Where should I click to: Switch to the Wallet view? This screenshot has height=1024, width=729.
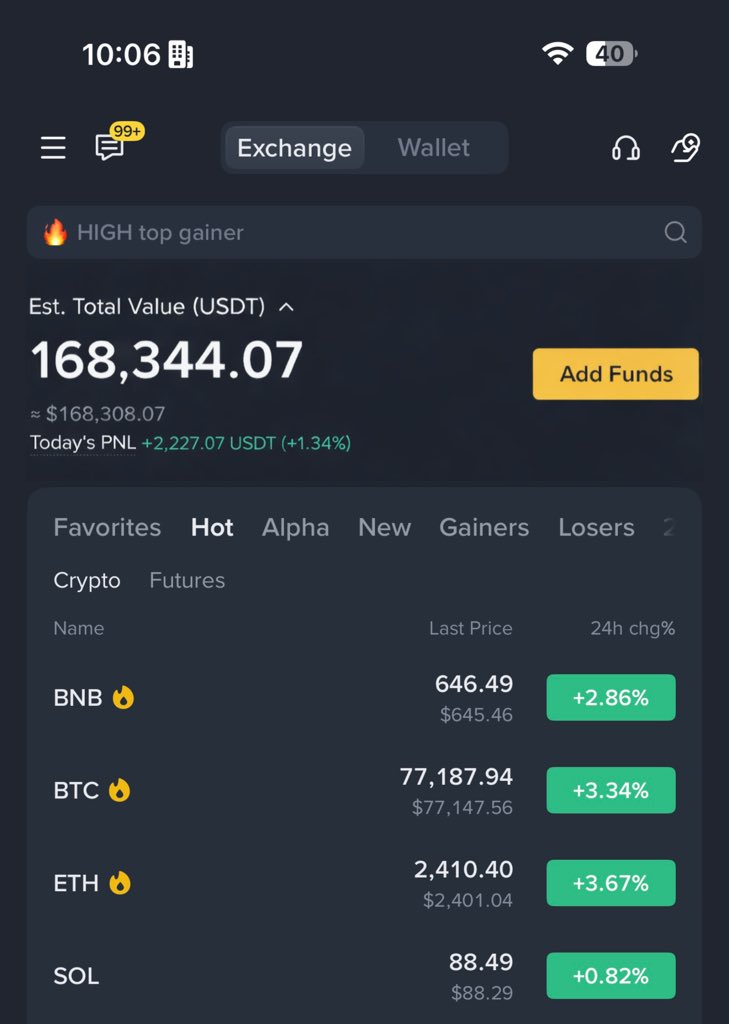(433, 148)
